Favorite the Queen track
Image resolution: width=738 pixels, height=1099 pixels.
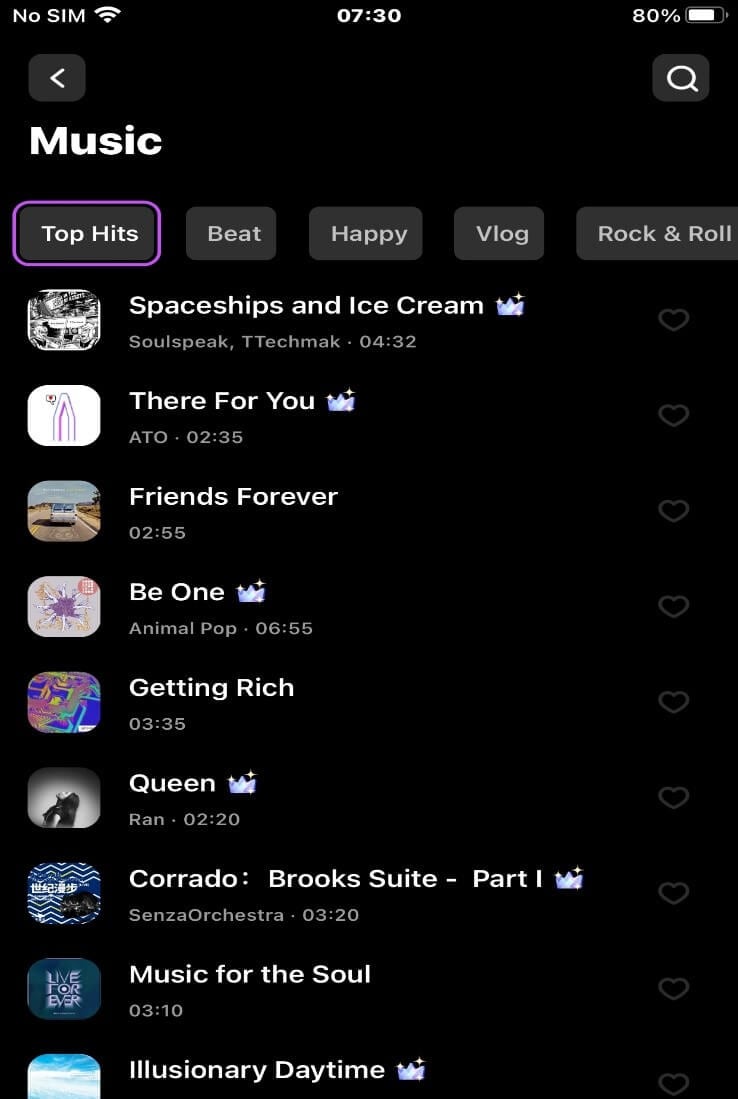click(674, 797)
